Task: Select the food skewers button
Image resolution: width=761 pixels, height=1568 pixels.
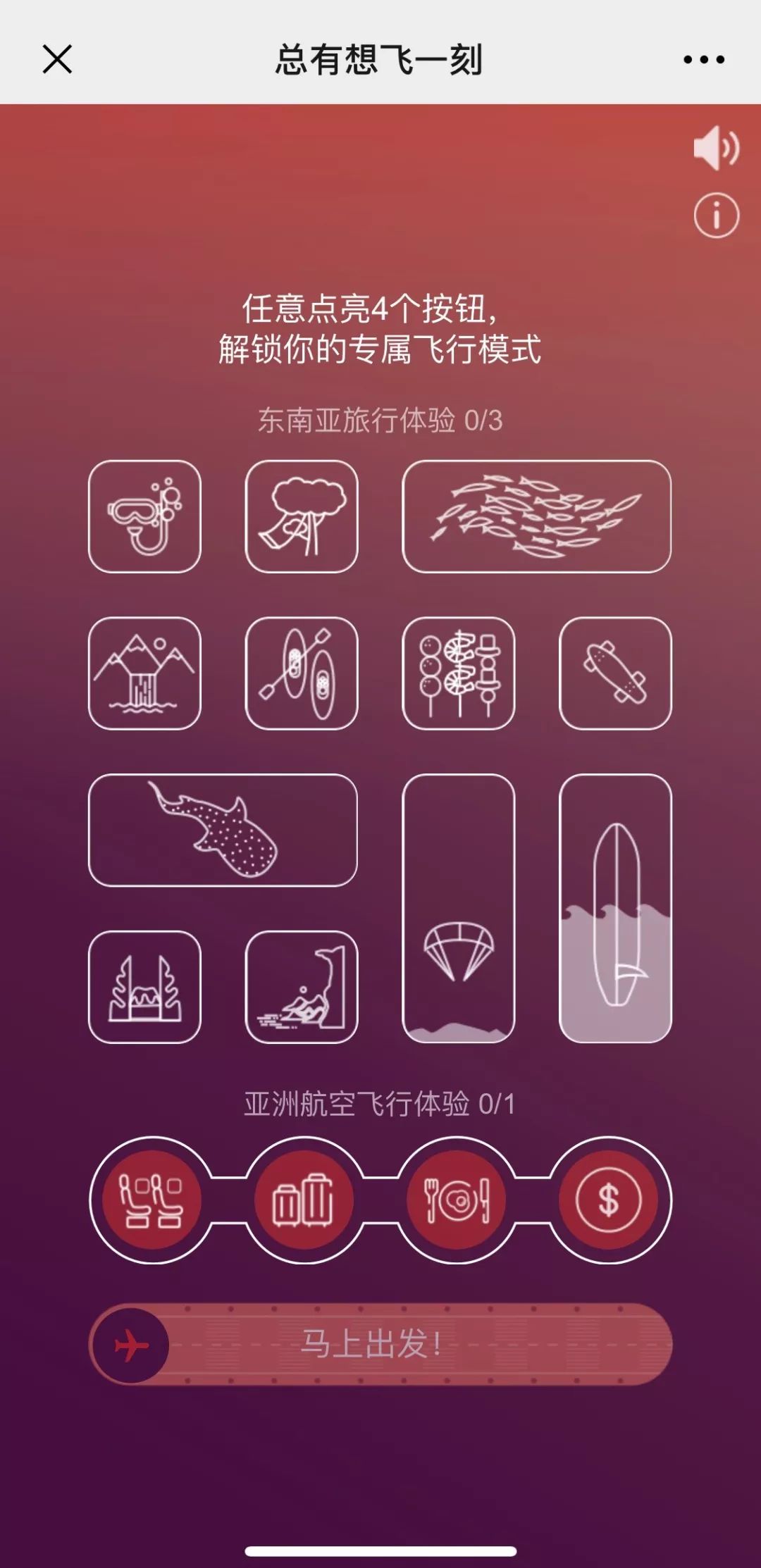Action: click(x=459, y=673)
